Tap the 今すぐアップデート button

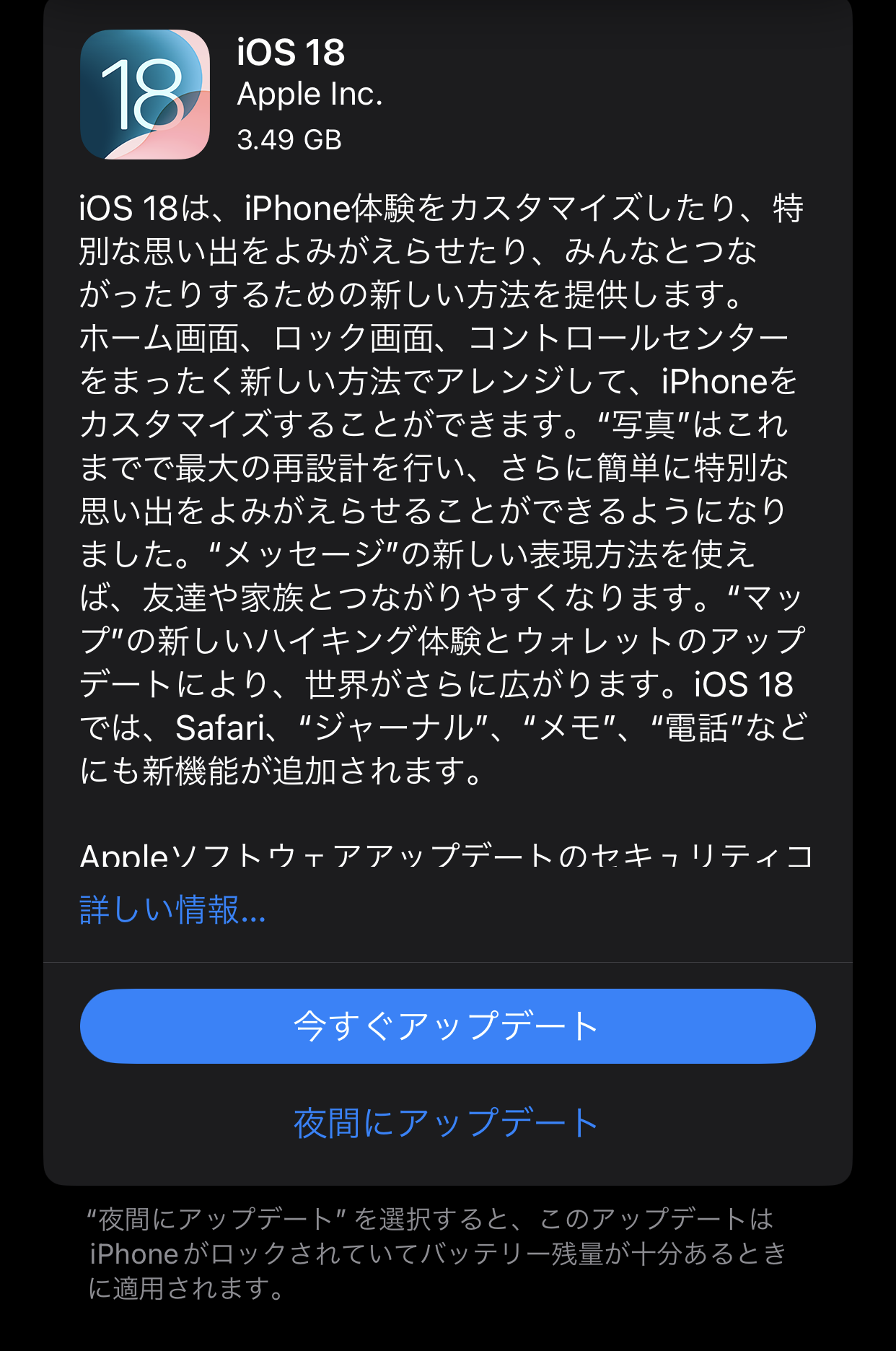point(447,1026)
